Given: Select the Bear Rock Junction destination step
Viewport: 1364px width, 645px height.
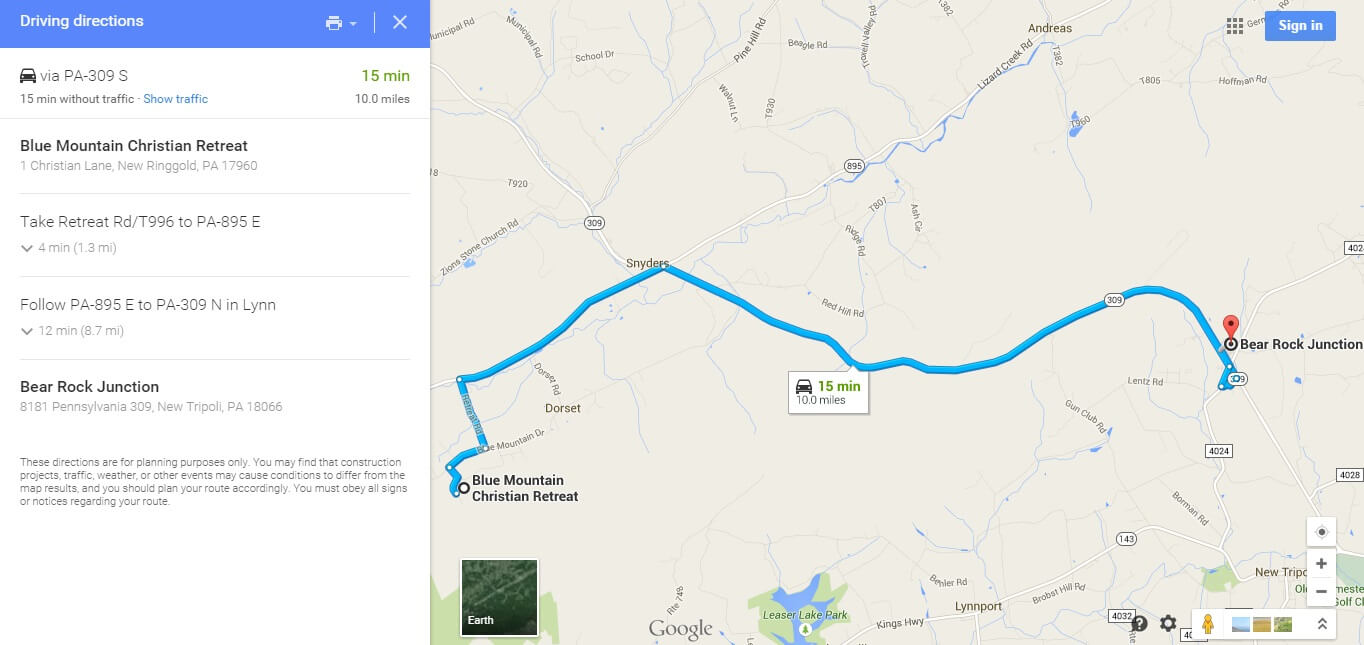Looking at the screenshot, I should pos(90,387).
